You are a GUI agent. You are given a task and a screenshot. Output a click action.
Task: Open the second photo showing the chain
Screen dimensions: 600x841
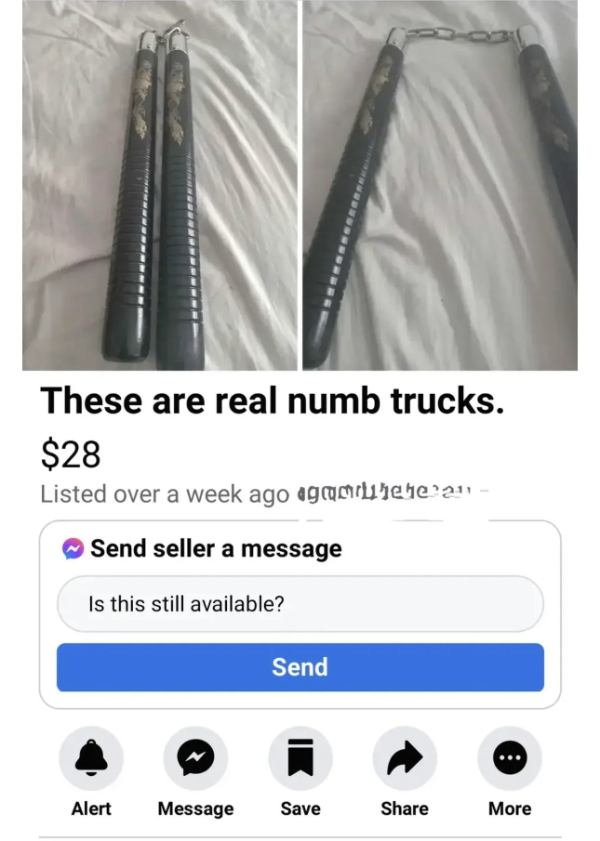[440, 185]
